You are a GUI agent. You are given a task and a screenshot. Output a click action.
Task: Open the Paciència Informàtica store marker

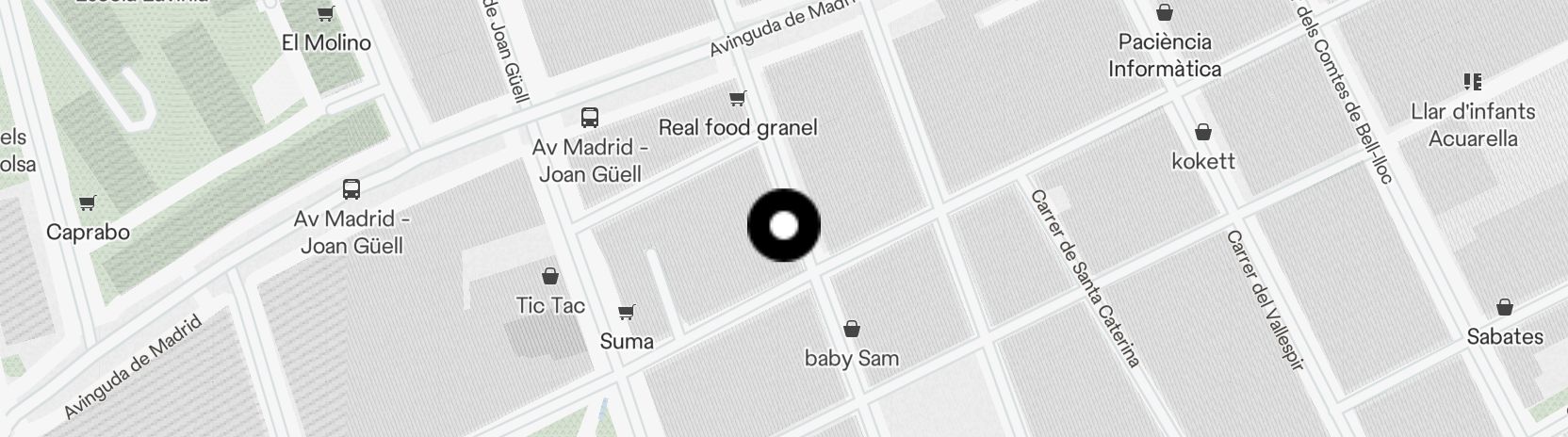coord(1165,13)
